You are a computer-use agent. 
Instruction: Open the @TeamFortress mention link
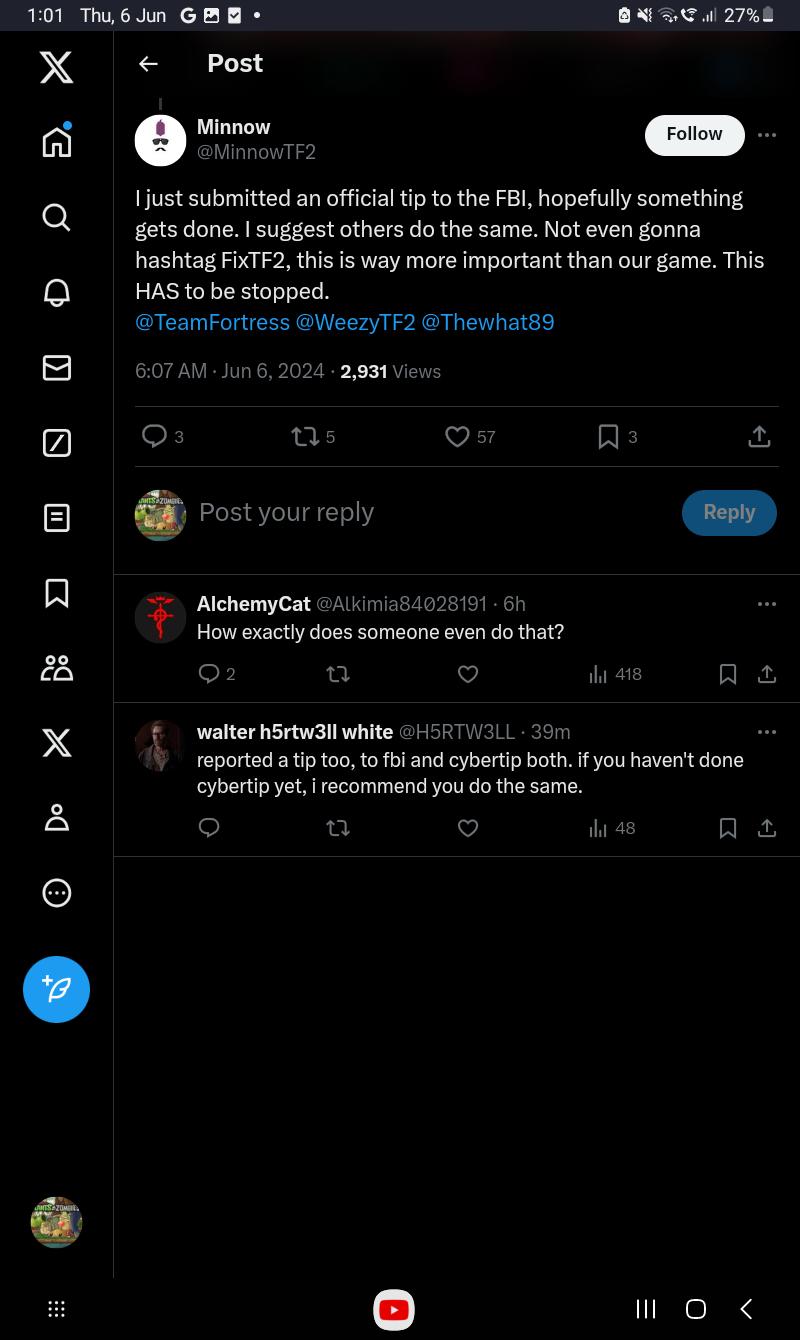pyautogui.click(x=212, y=322)
